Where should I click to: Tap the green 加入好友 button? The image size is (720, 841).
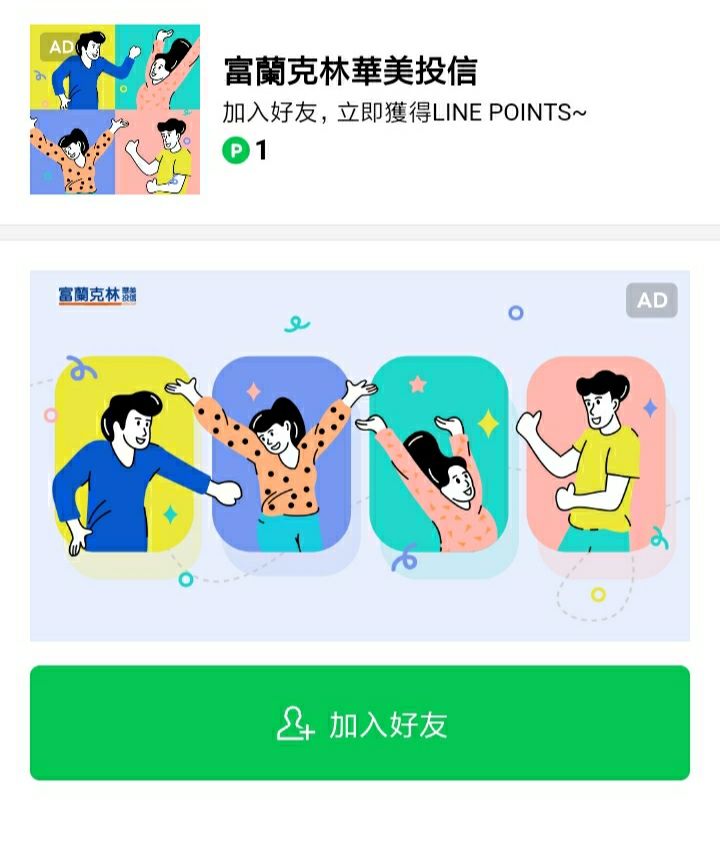(360, 723)
